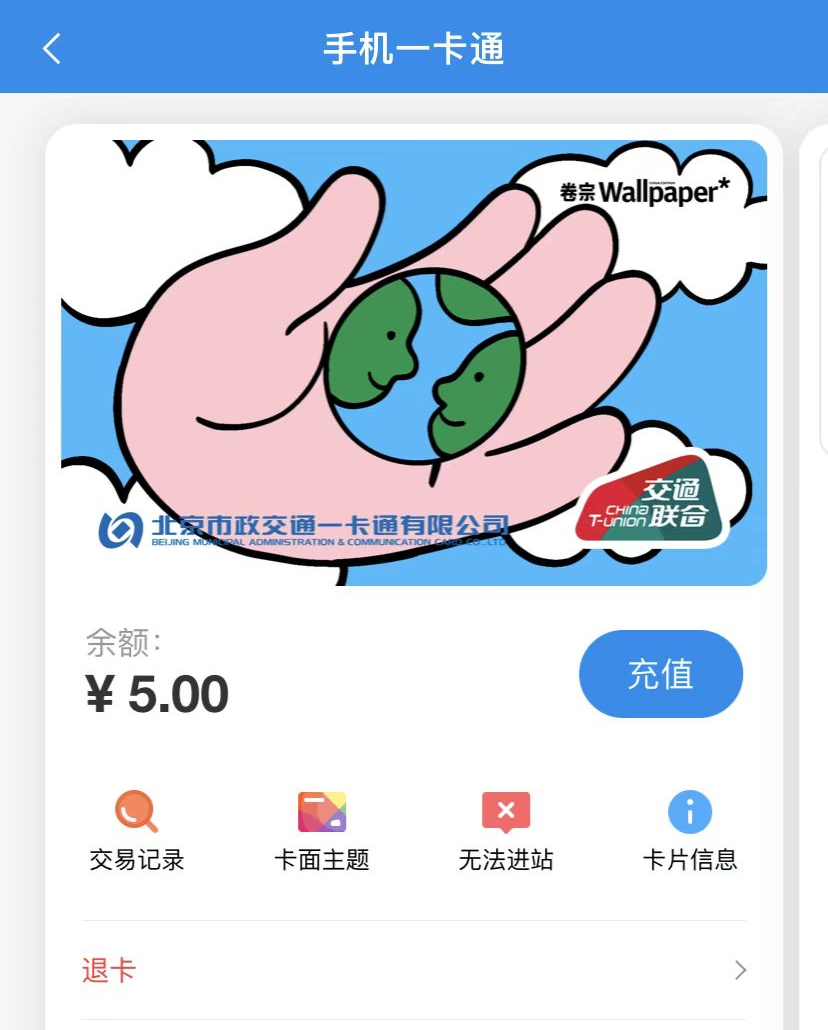Tap the 充值 recharge button
The width and height of the screenshot is (828, 1030).
click(660, 674)
